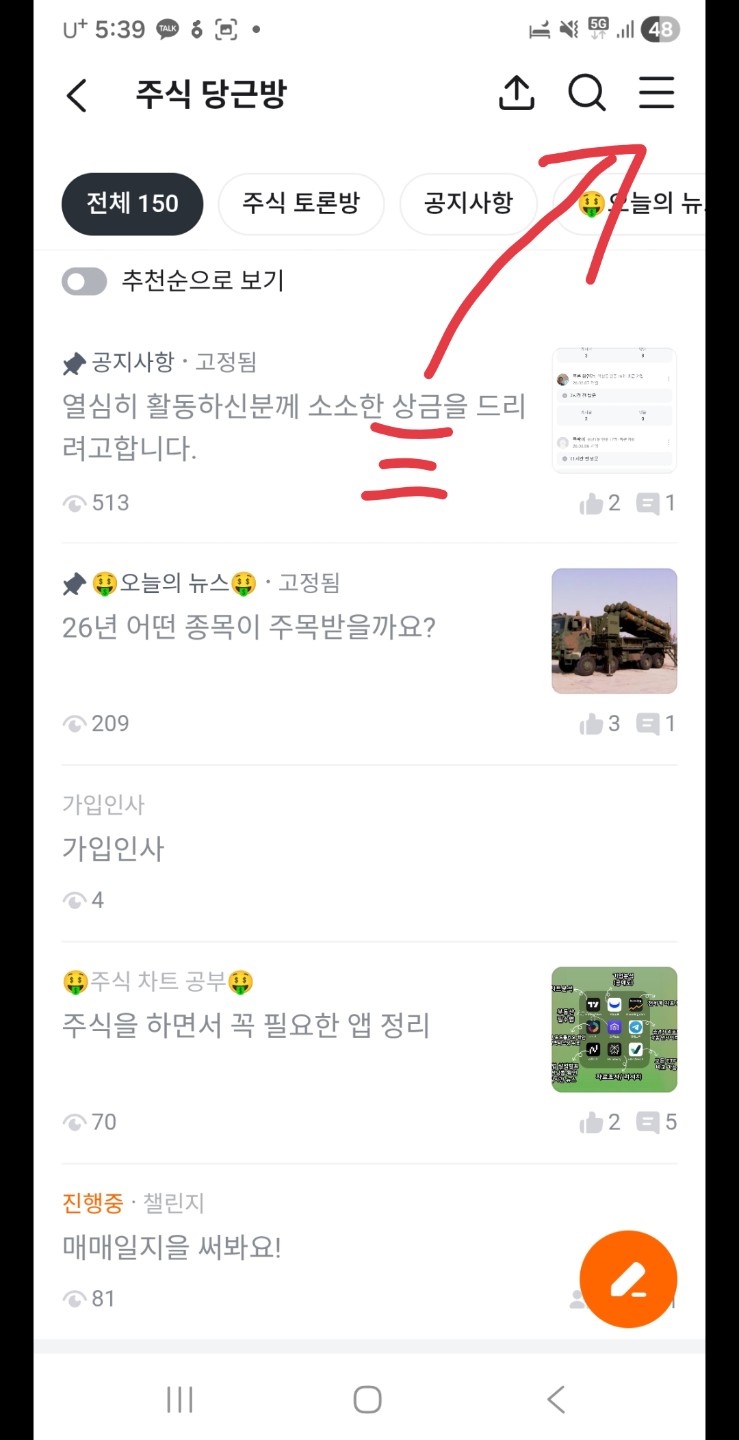
Task: Select the 전체 150 chip
Action: coord(132,204)
